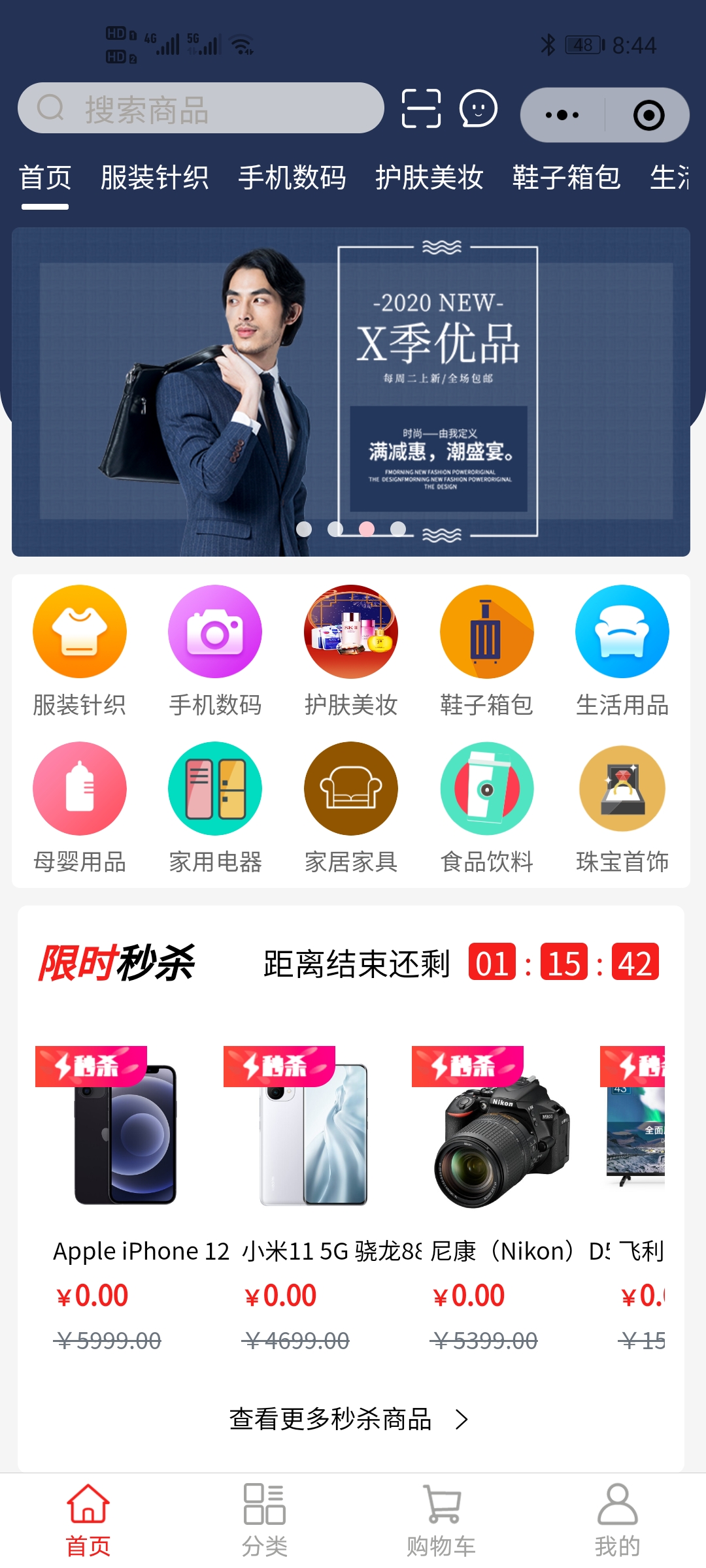Close the mini program via circle button
This screenshot has width=706, height=1568.
(x=648, y=115)
